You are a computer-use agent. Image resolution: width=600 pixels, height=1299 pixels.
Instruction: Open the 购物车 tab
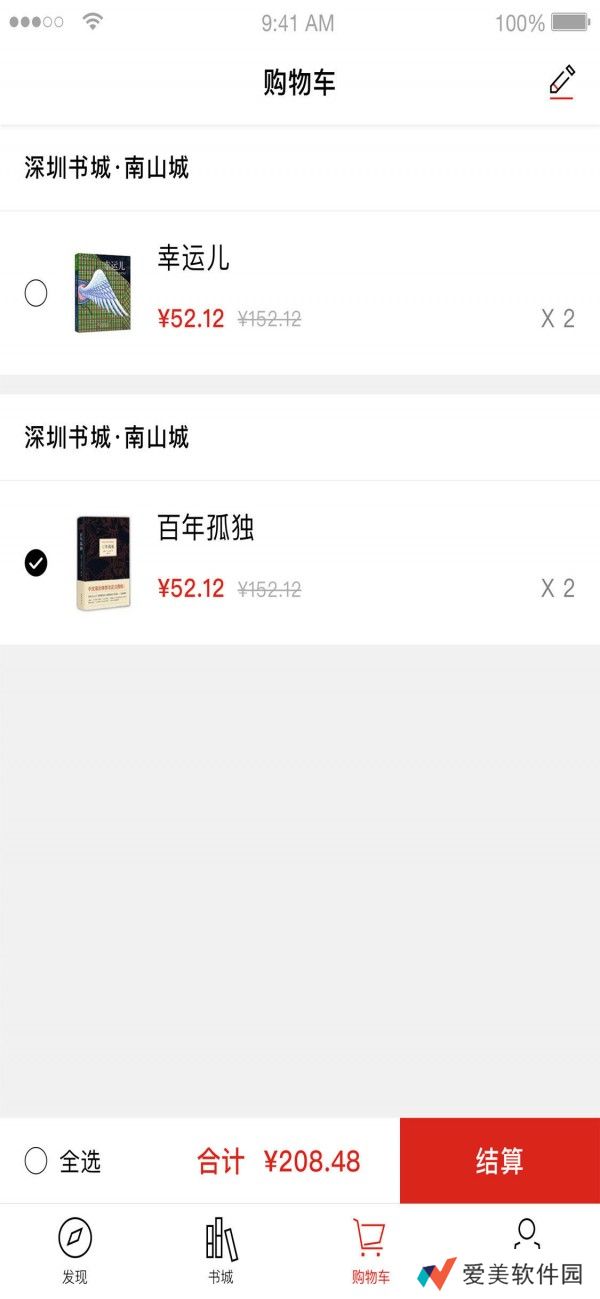click(x=369, y=1250)
